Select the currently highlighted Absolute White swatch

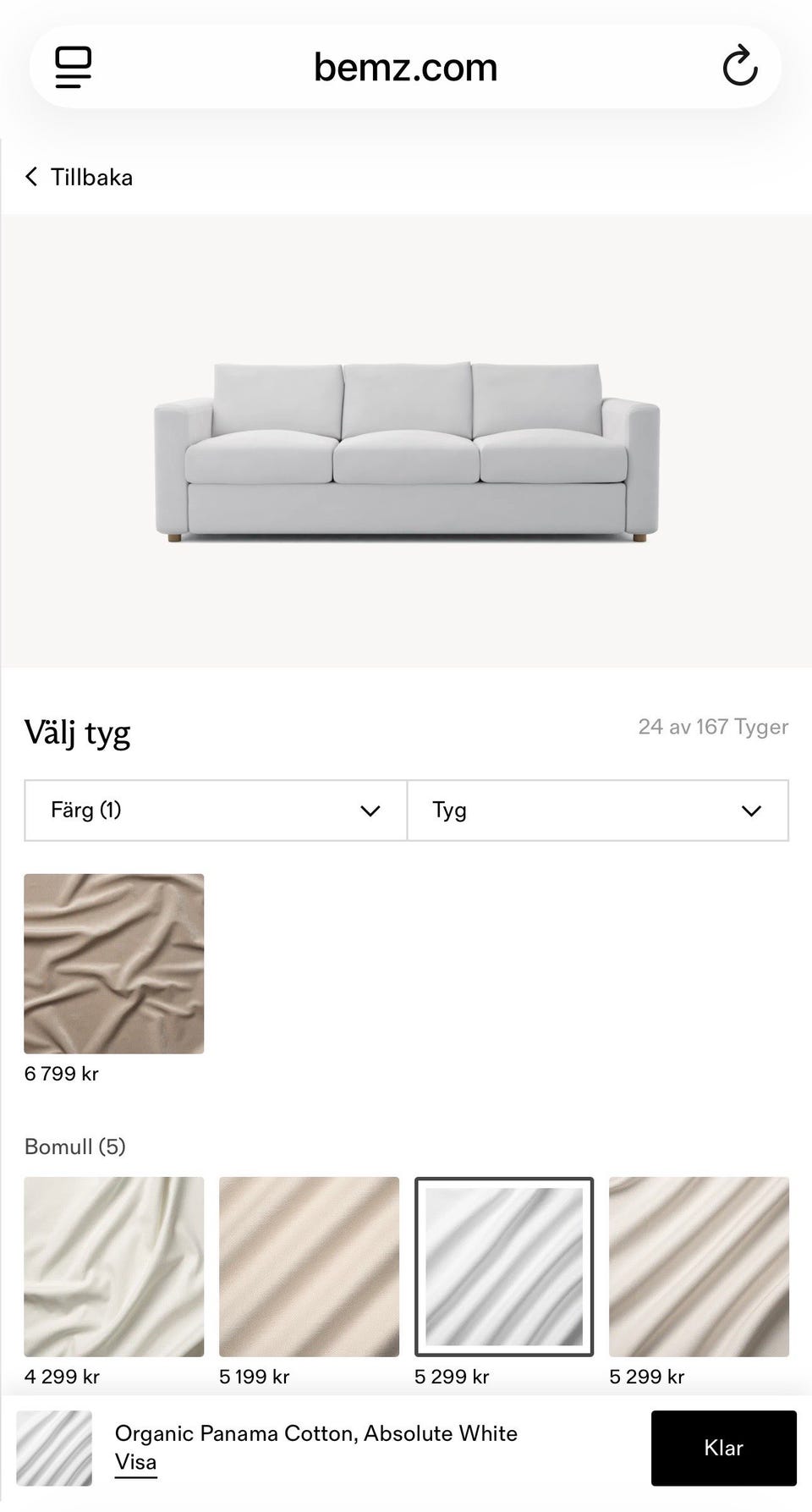[x=504, y=1265]
